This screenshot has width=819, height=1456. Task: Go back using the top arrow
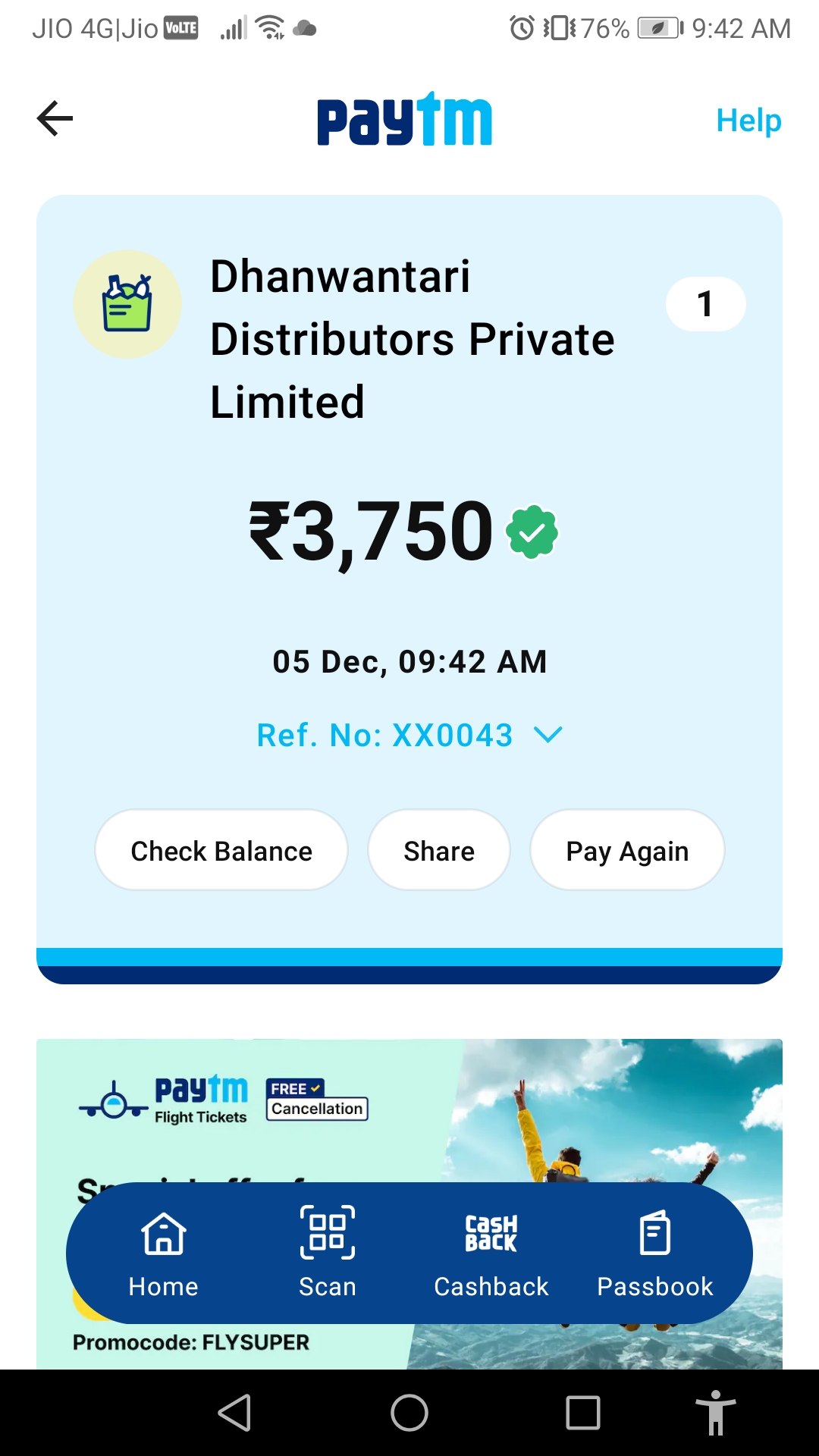click(55, 119)
